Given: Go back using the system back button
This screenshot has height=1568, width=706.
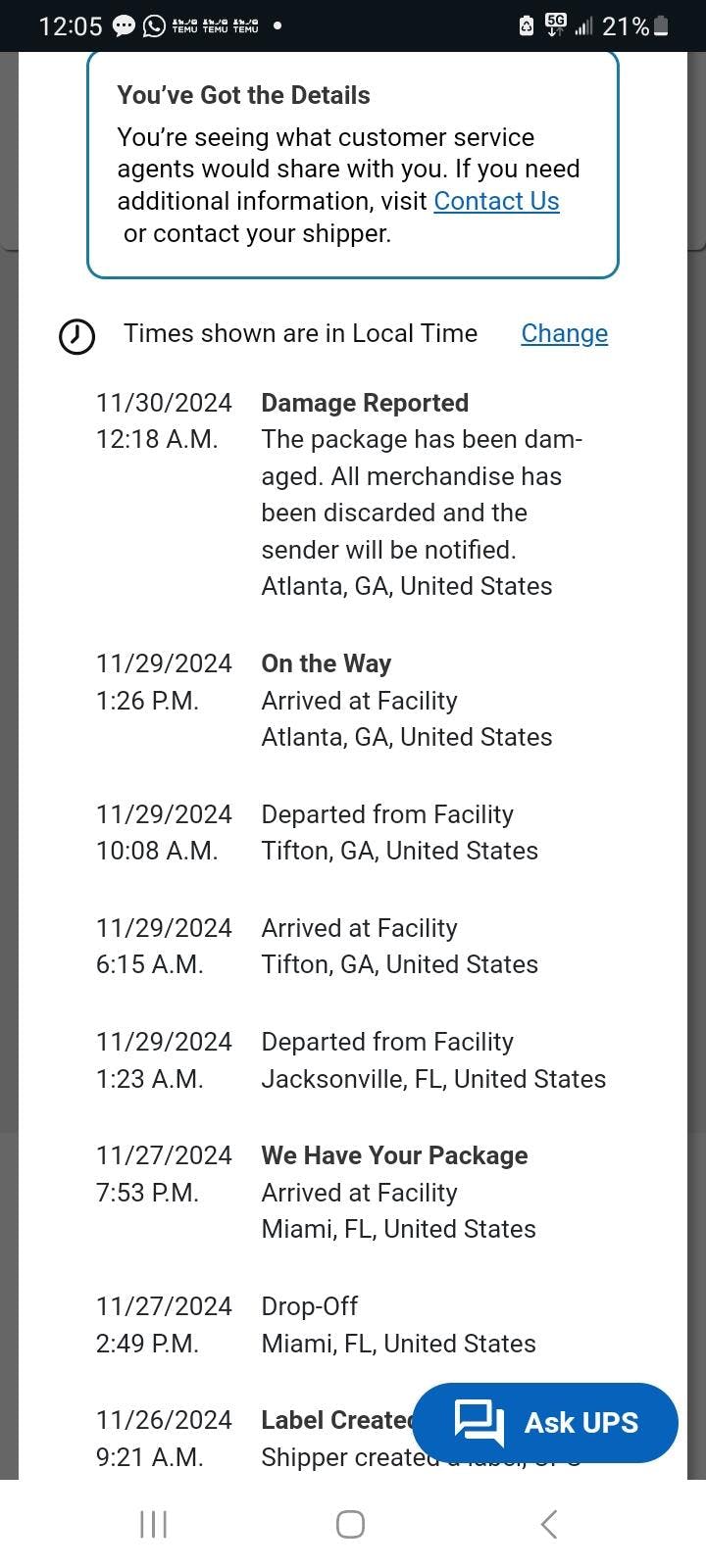Looking at the screenshot, I should (549, 1524).
